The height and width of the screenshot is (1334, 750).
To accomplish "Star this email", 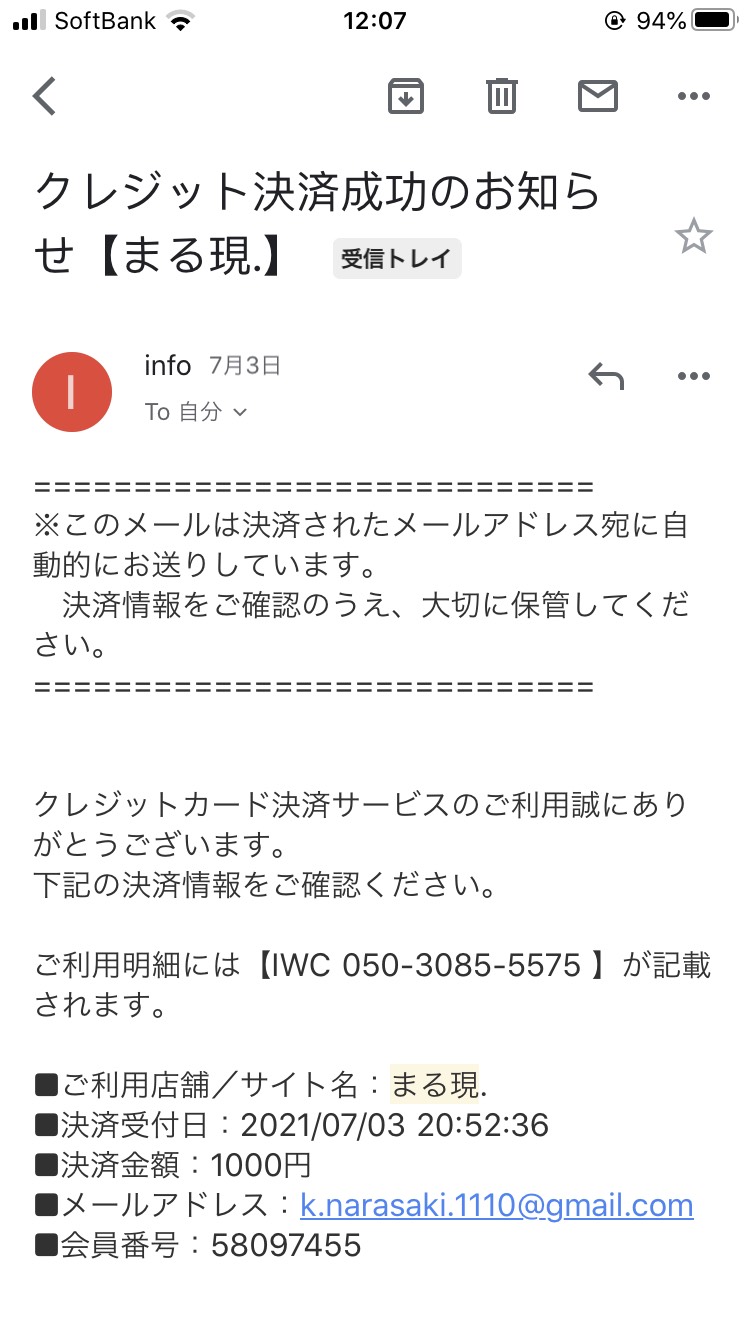I will pos(693,238).
